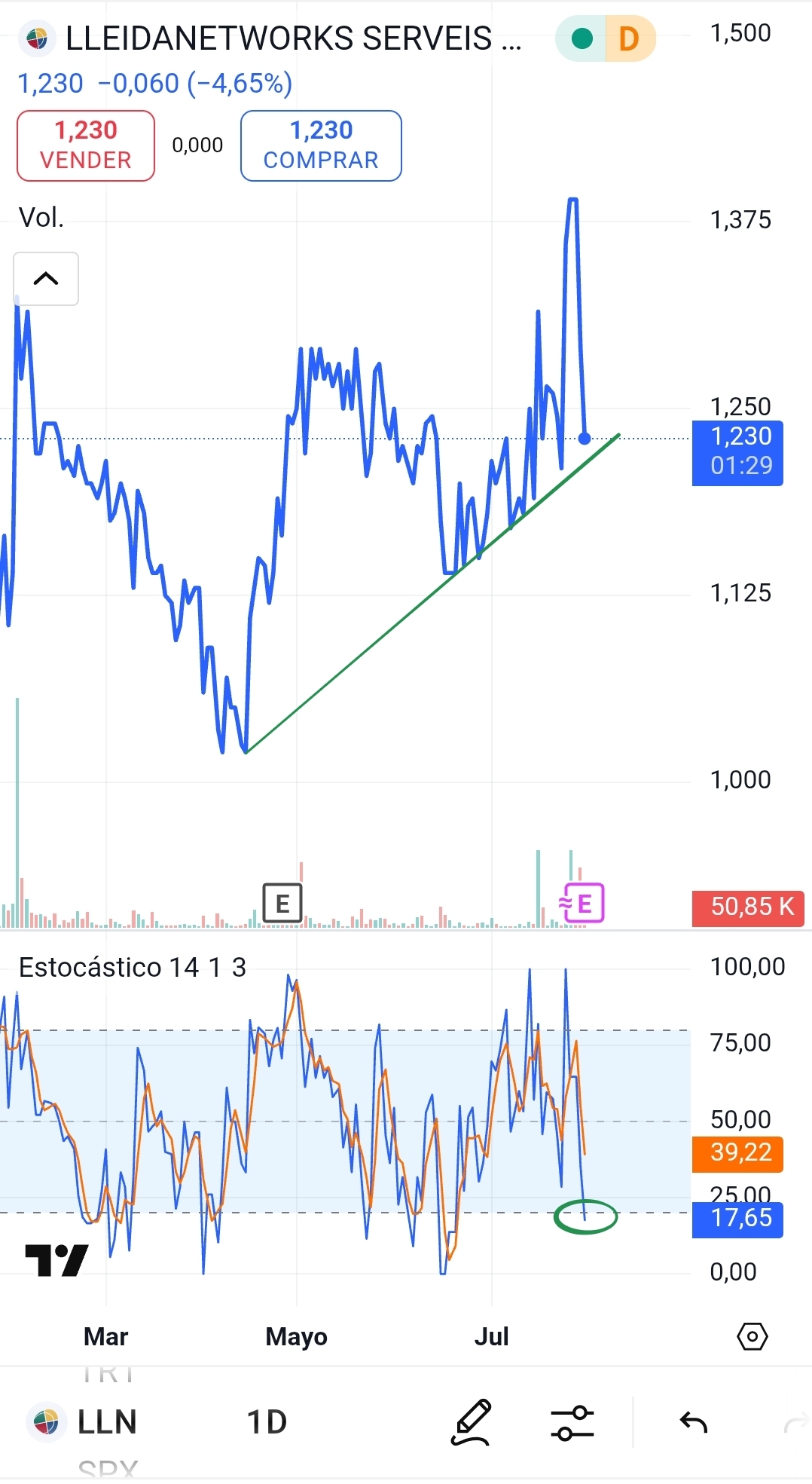The width and height of the screenshot is (812, 1484).
Task: Tap the Vol. indicator legend
Action: coord(41,218)
